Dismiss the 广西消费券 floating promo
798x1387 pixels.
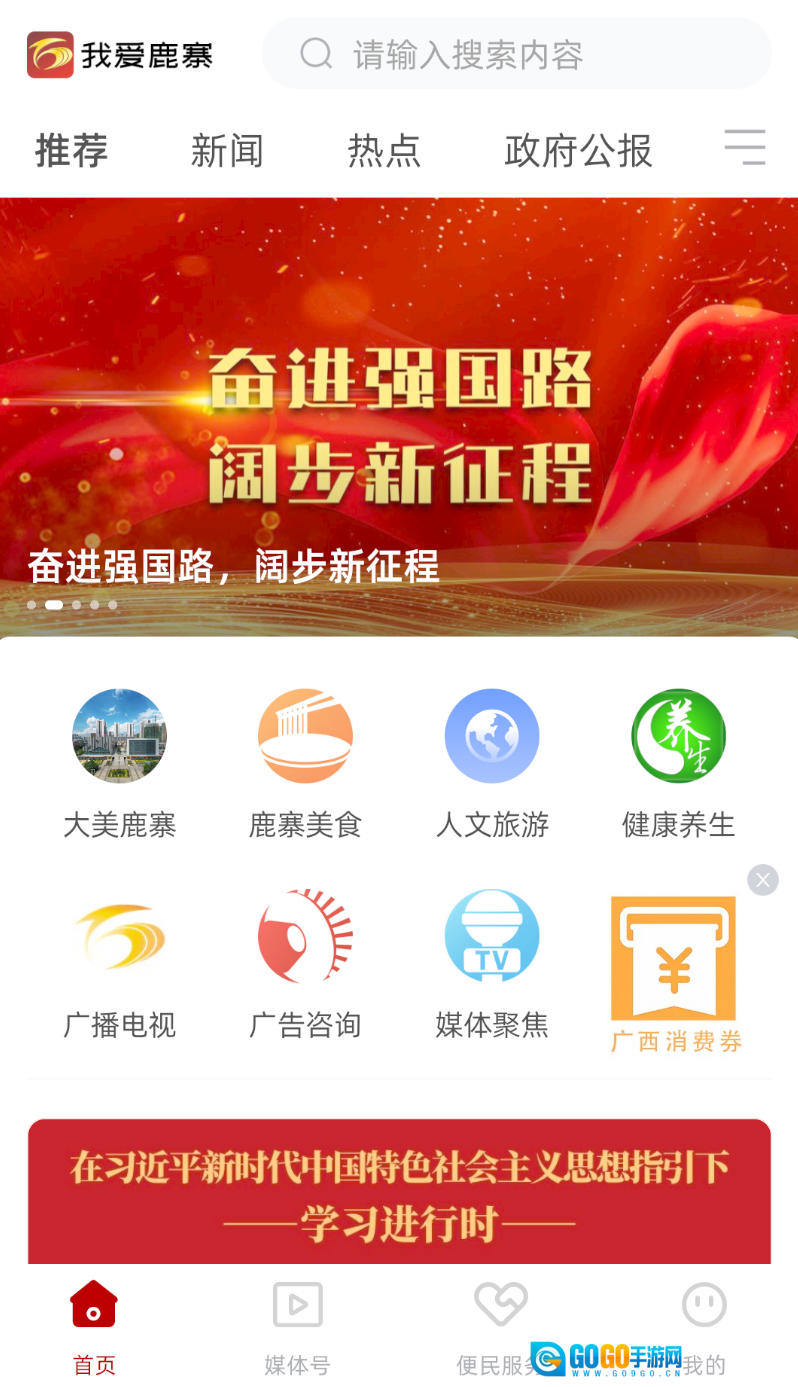pyautogui.click(x=763, y=880)
